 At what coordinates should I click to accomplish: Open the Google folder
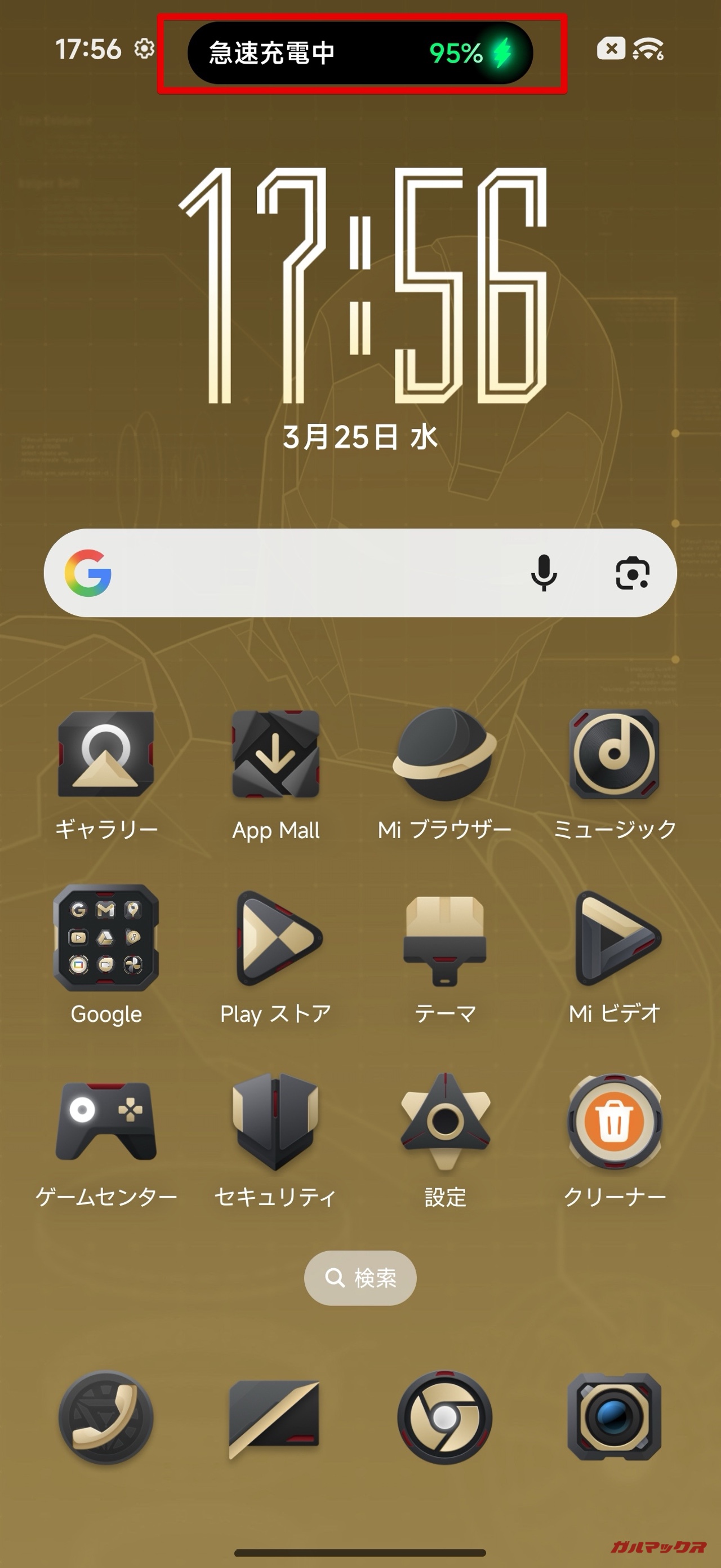(x=106, y=937)
